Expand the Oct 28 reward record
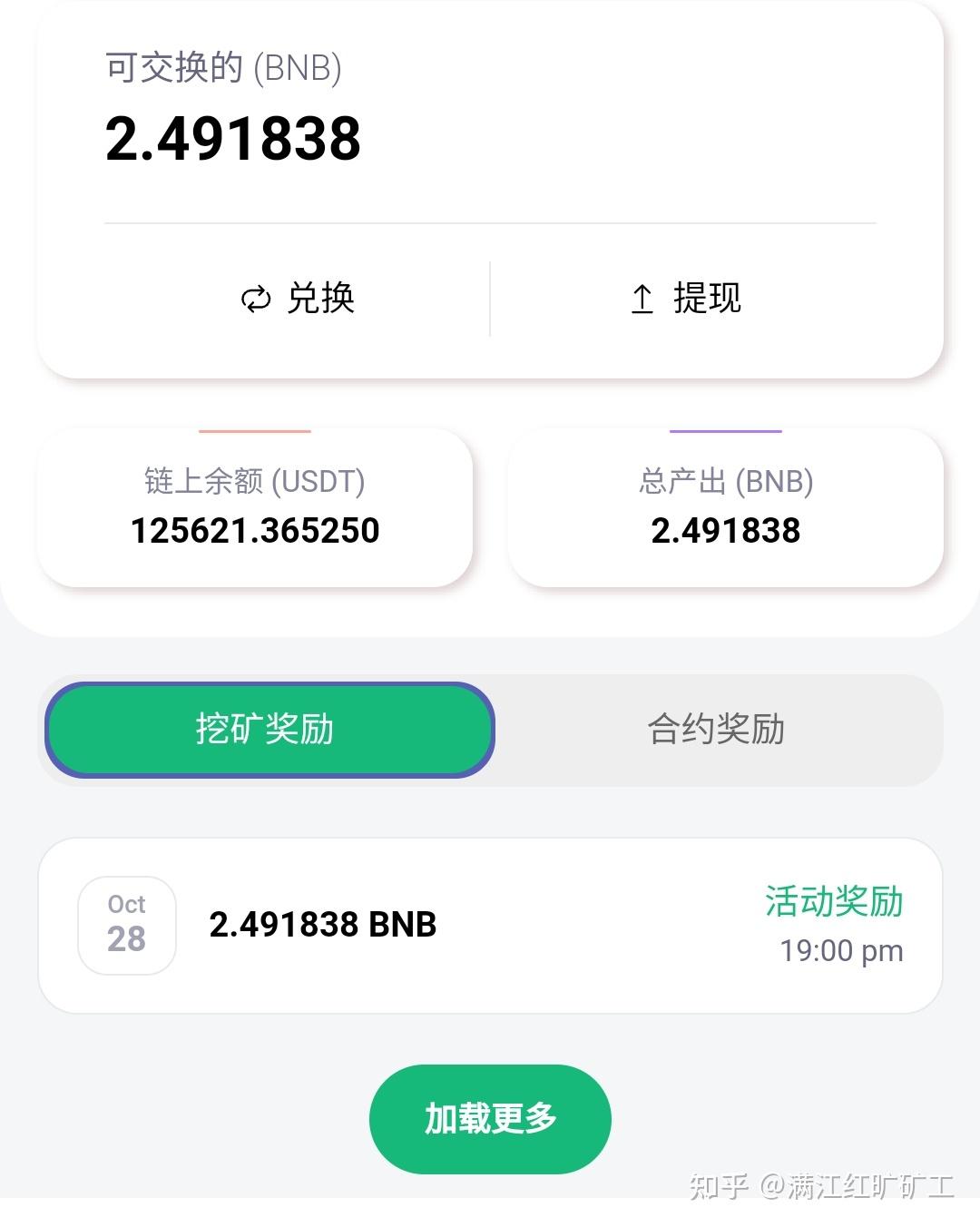This screenshot has width=980, height=1227. pyautogui.click(x=490, y=923)
